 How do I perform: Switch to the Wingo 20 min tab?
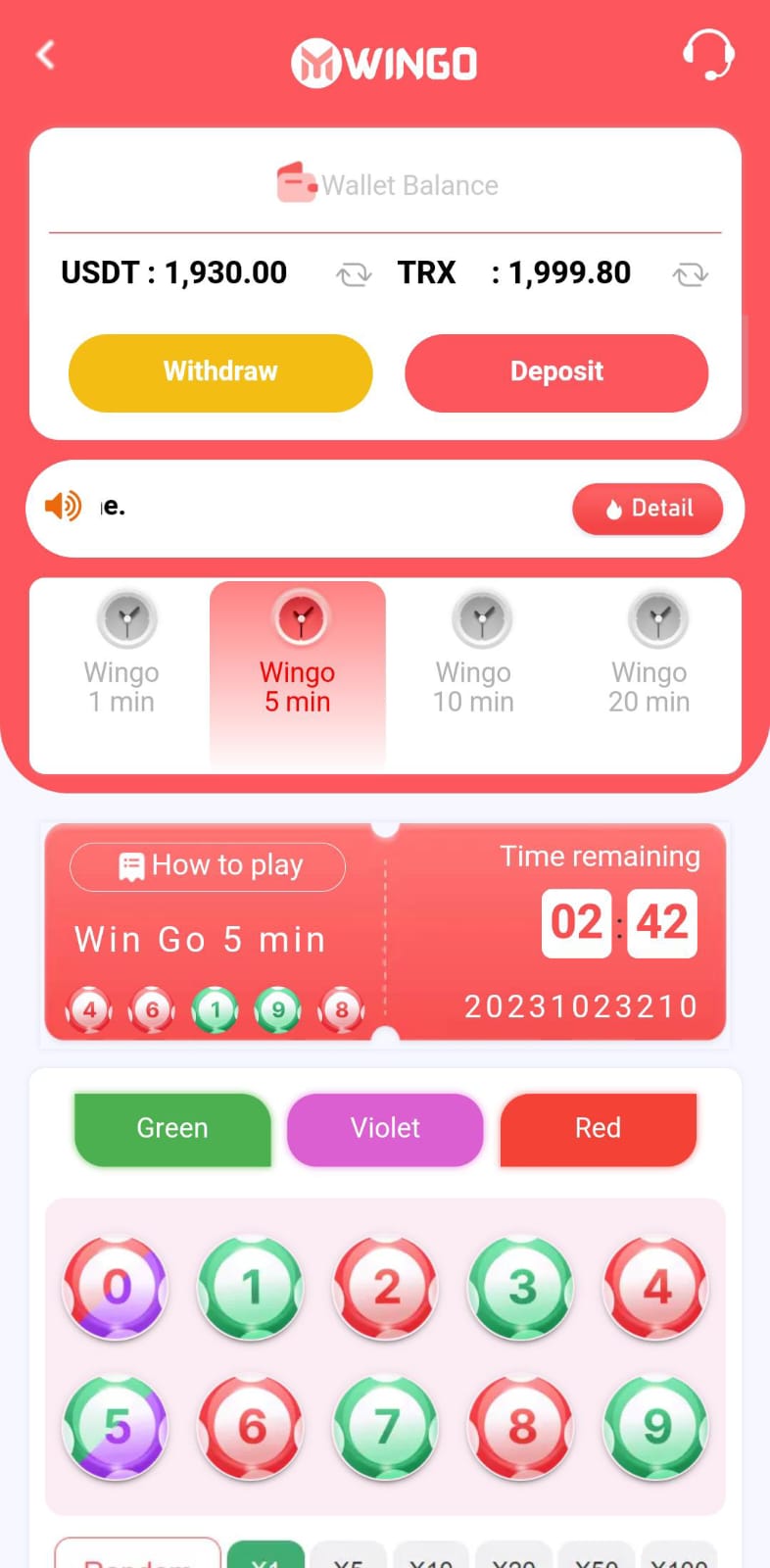tap(650, 657)
